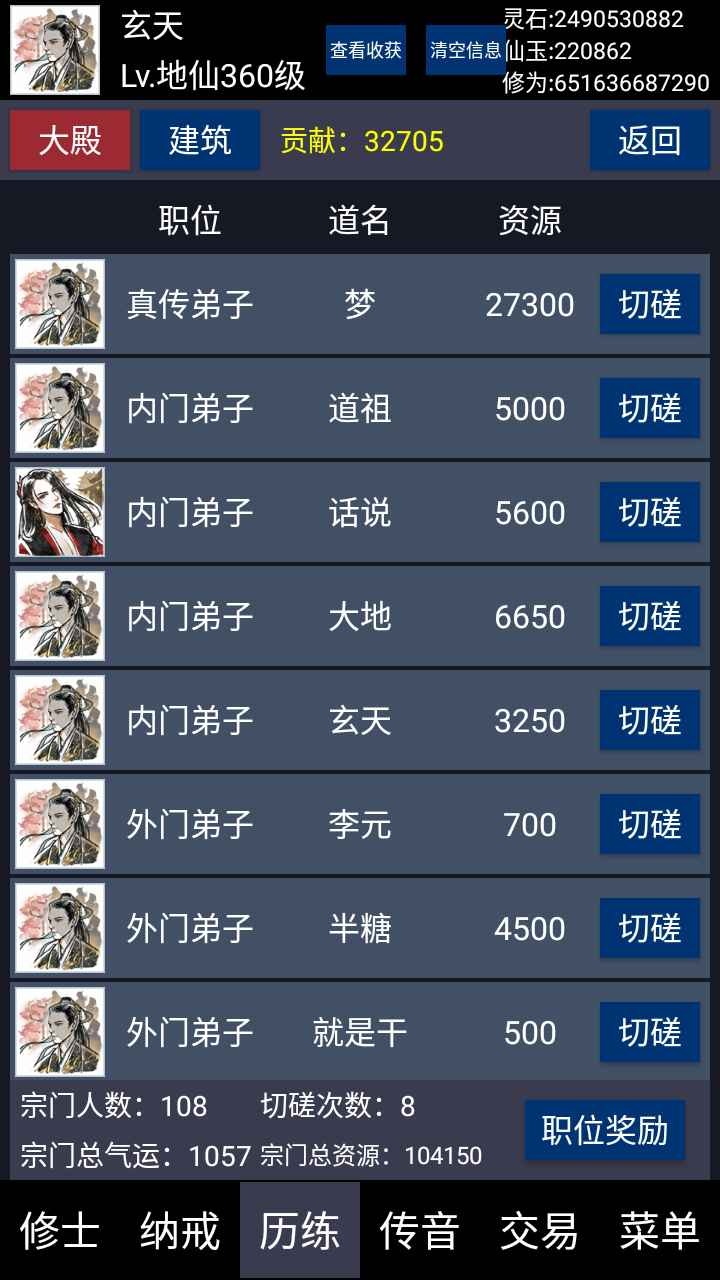The width and height of the screenshot is (720, 1280).
Task: Go to the 传音 tab
Action: (x=420, y=1230)
